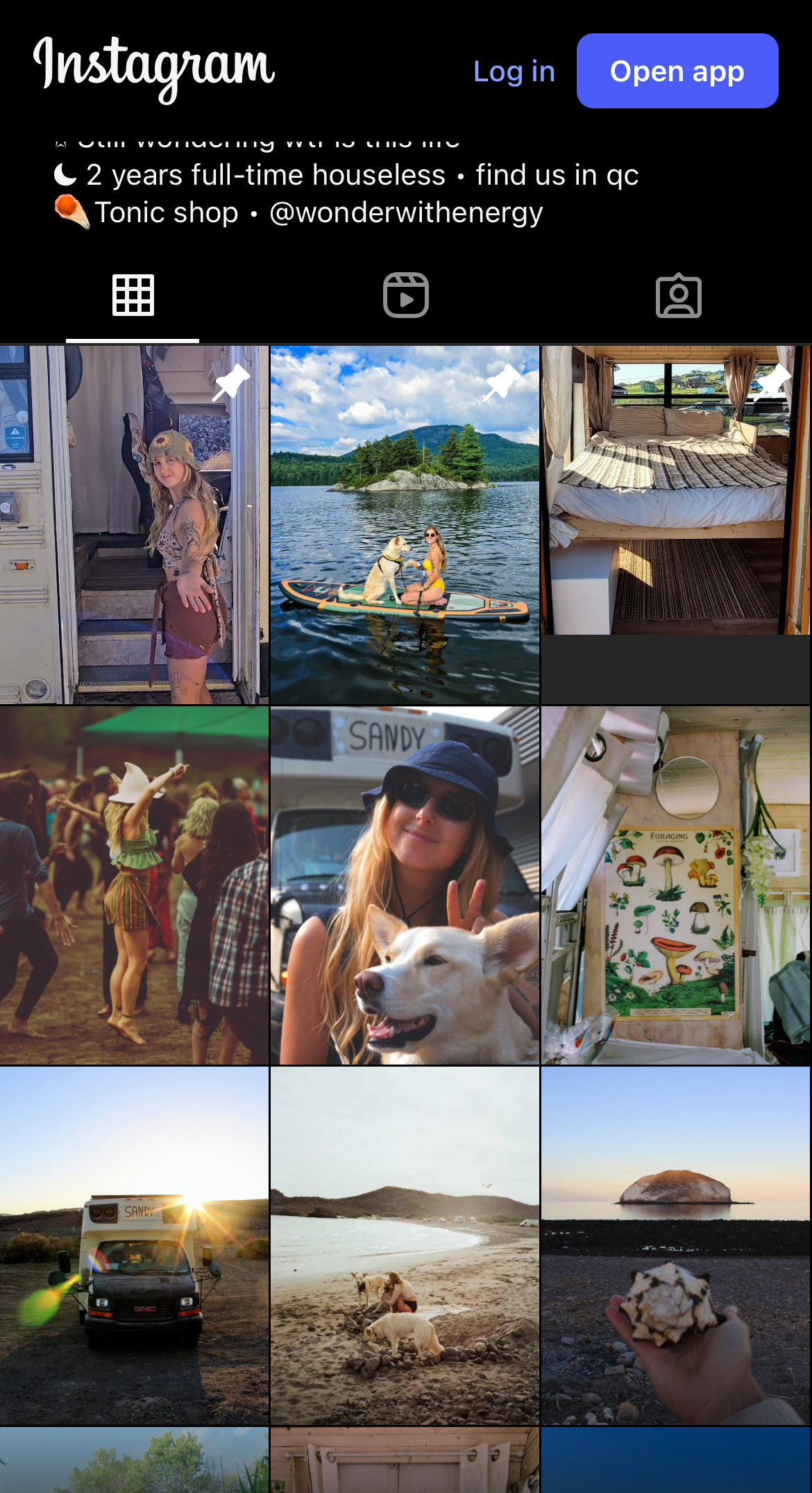Open the selfie post with white dog

(x=405, y=885)
